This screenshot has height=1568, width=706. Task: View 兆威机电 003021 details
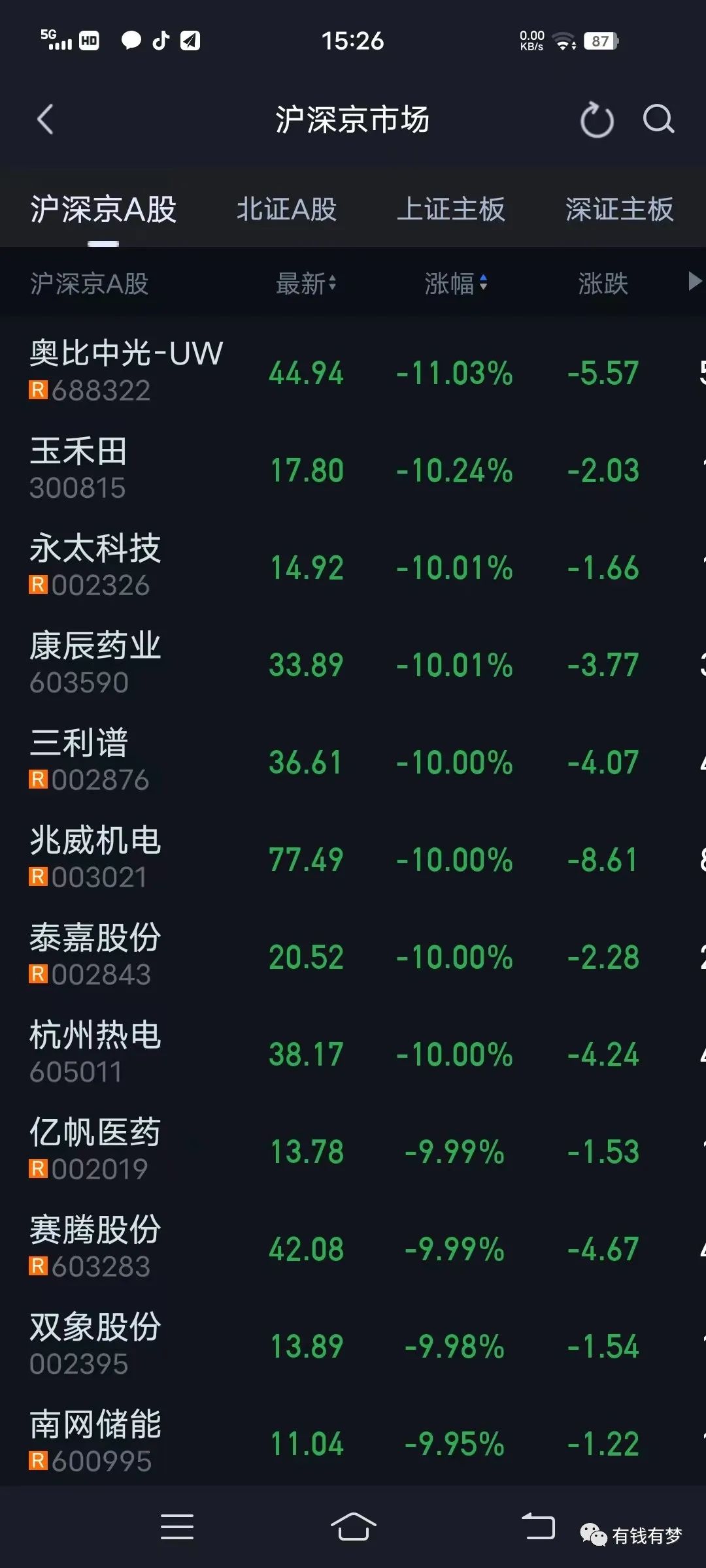(x=353, y=858)
